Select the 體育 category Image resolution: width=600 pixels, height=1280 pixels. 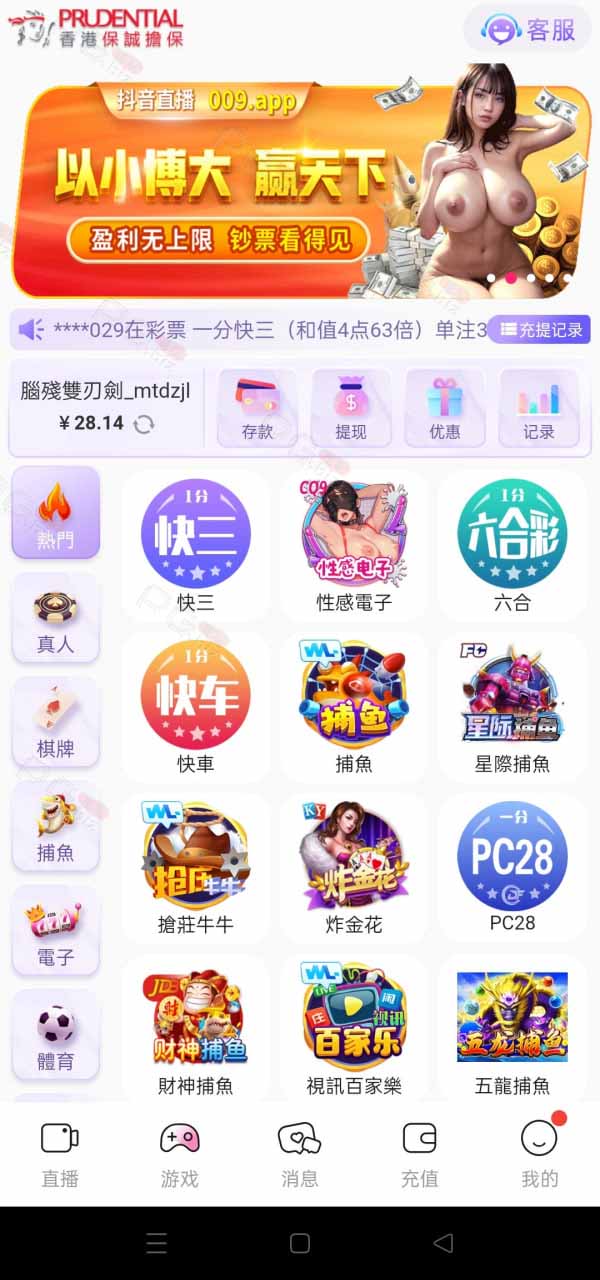[55, 1034]
